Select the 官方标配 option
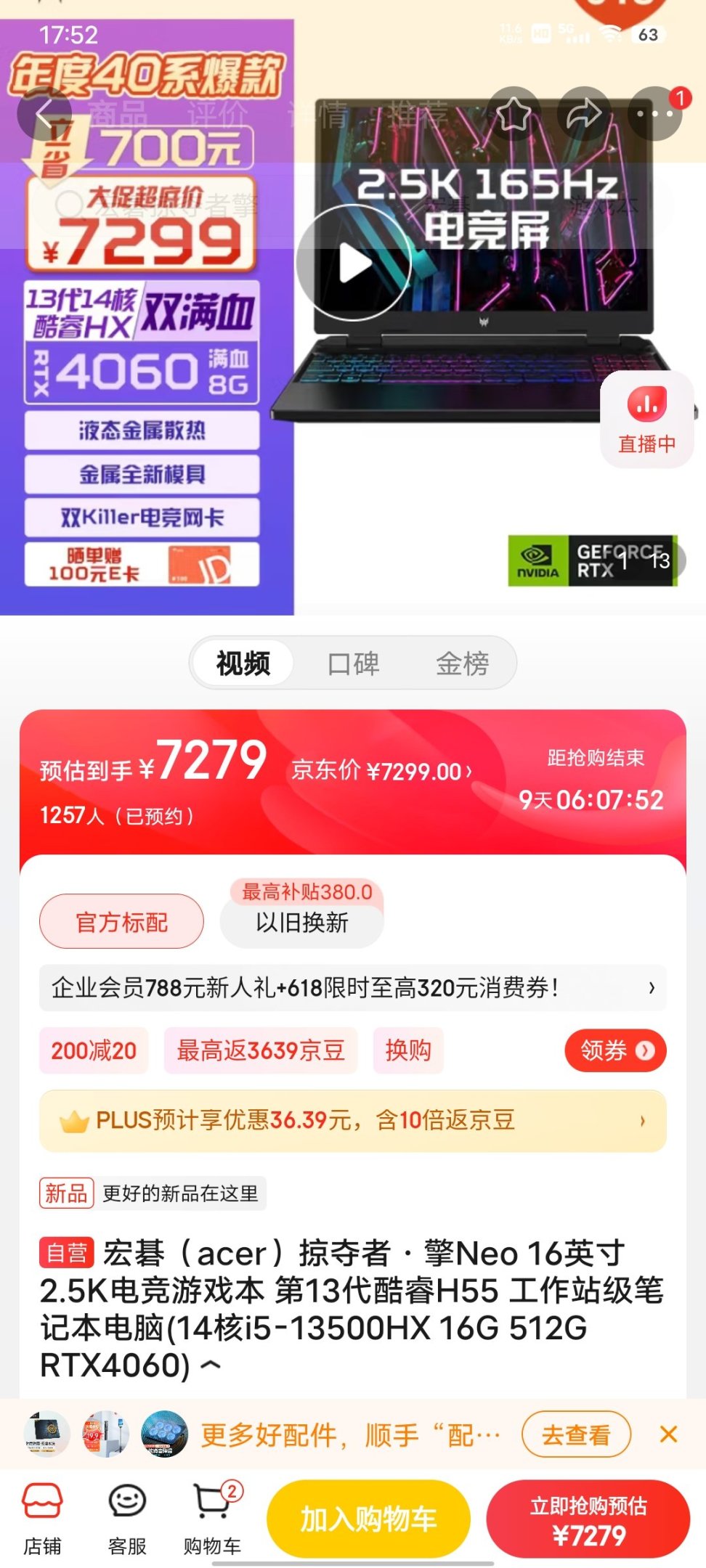 tap(121, 922)
